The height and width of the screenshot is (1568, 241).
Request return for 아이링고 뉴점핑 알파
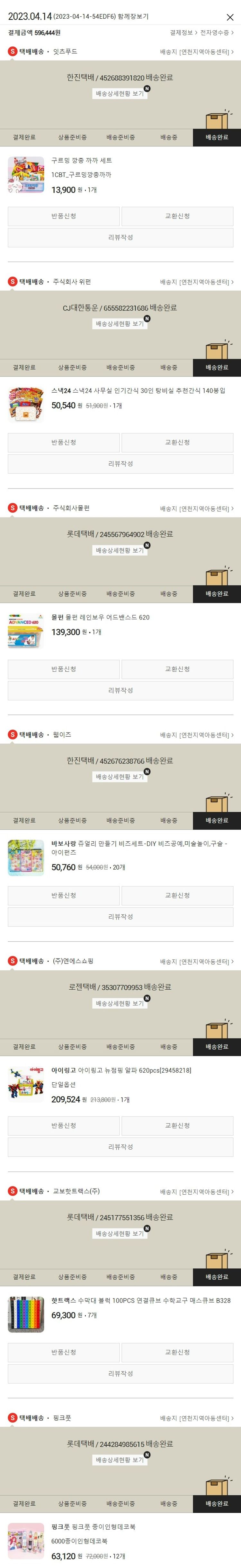[x=64, y=1125]
